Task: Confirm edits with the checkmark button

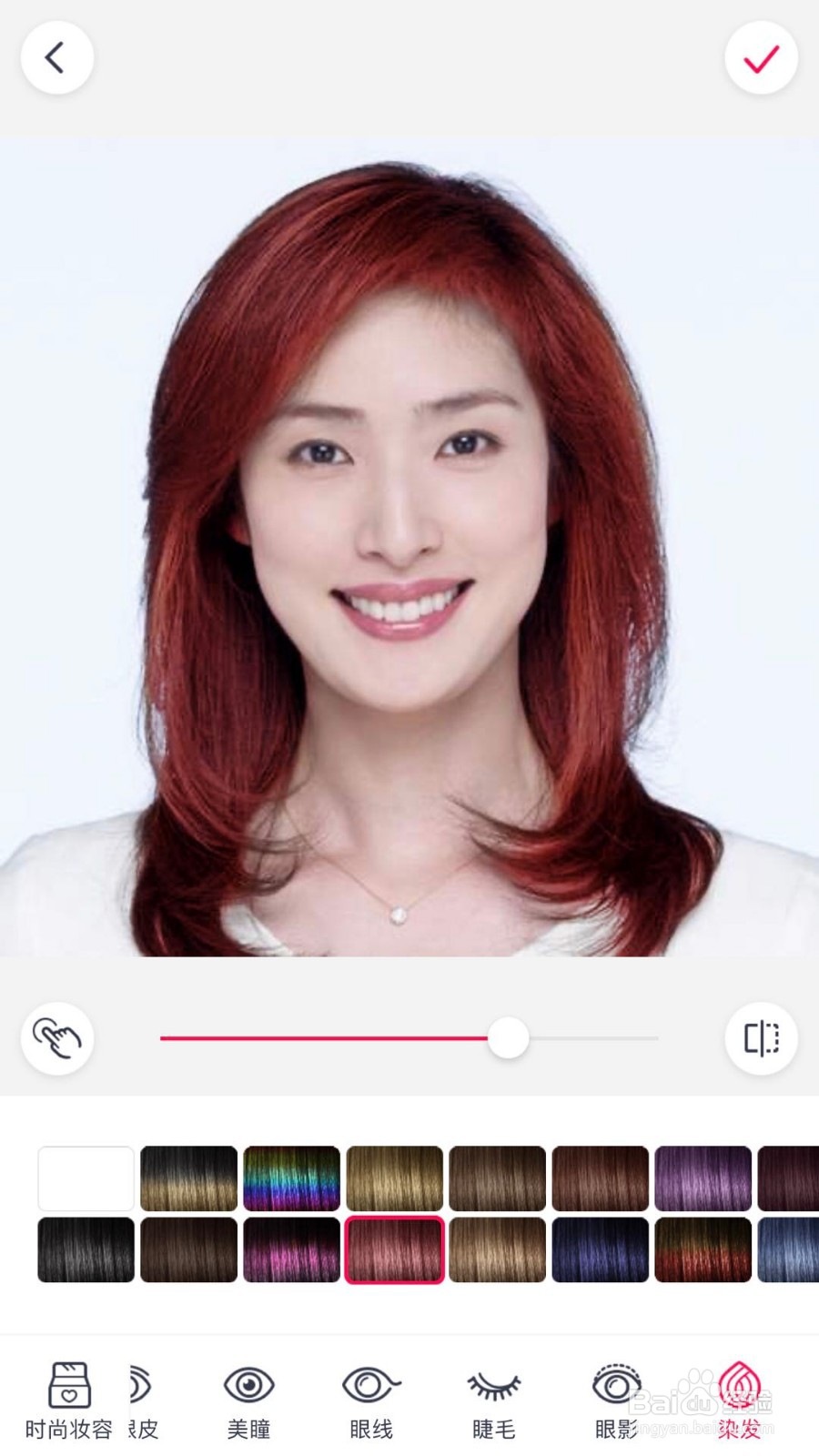Action: (761, 56)
